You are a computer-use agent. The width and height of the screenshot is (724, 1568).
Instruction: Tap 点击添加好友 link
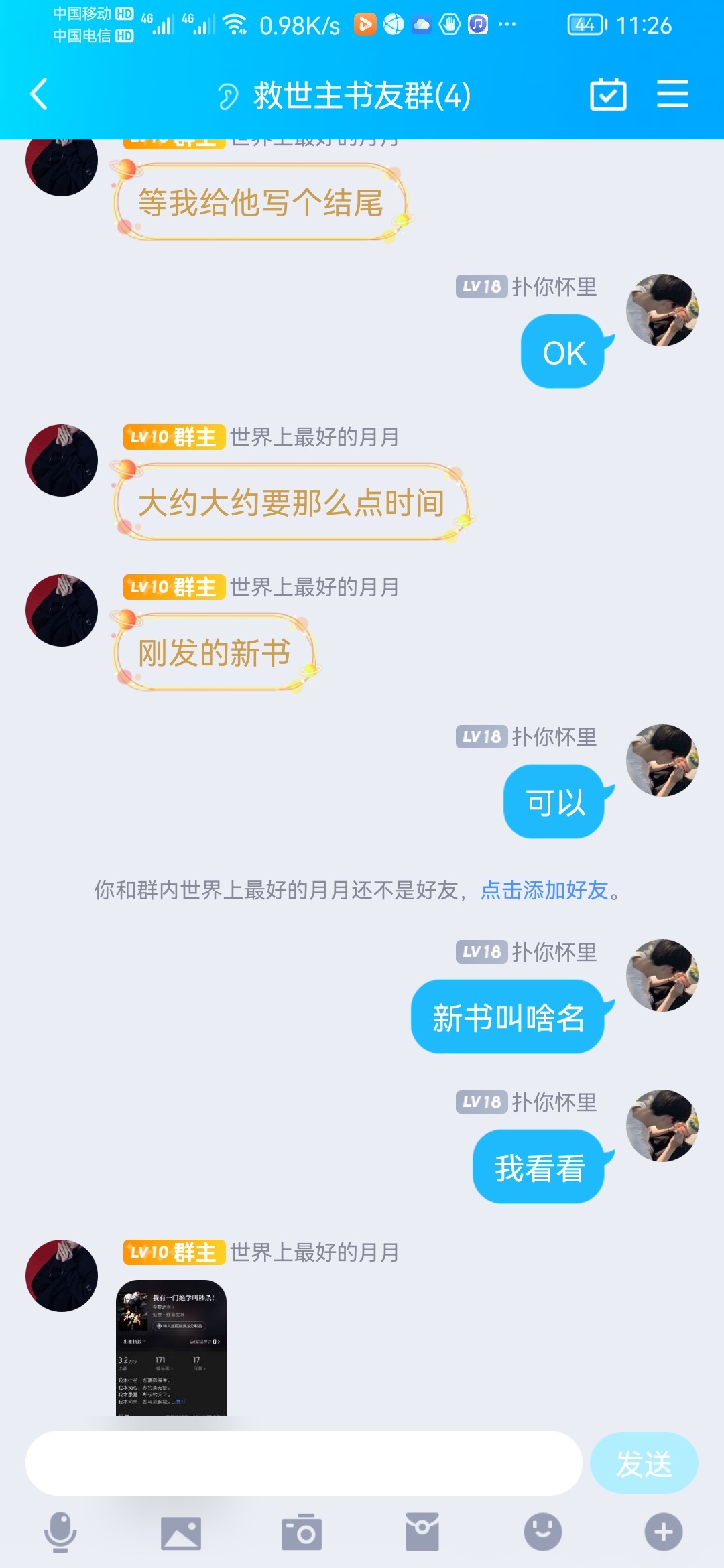544,890
